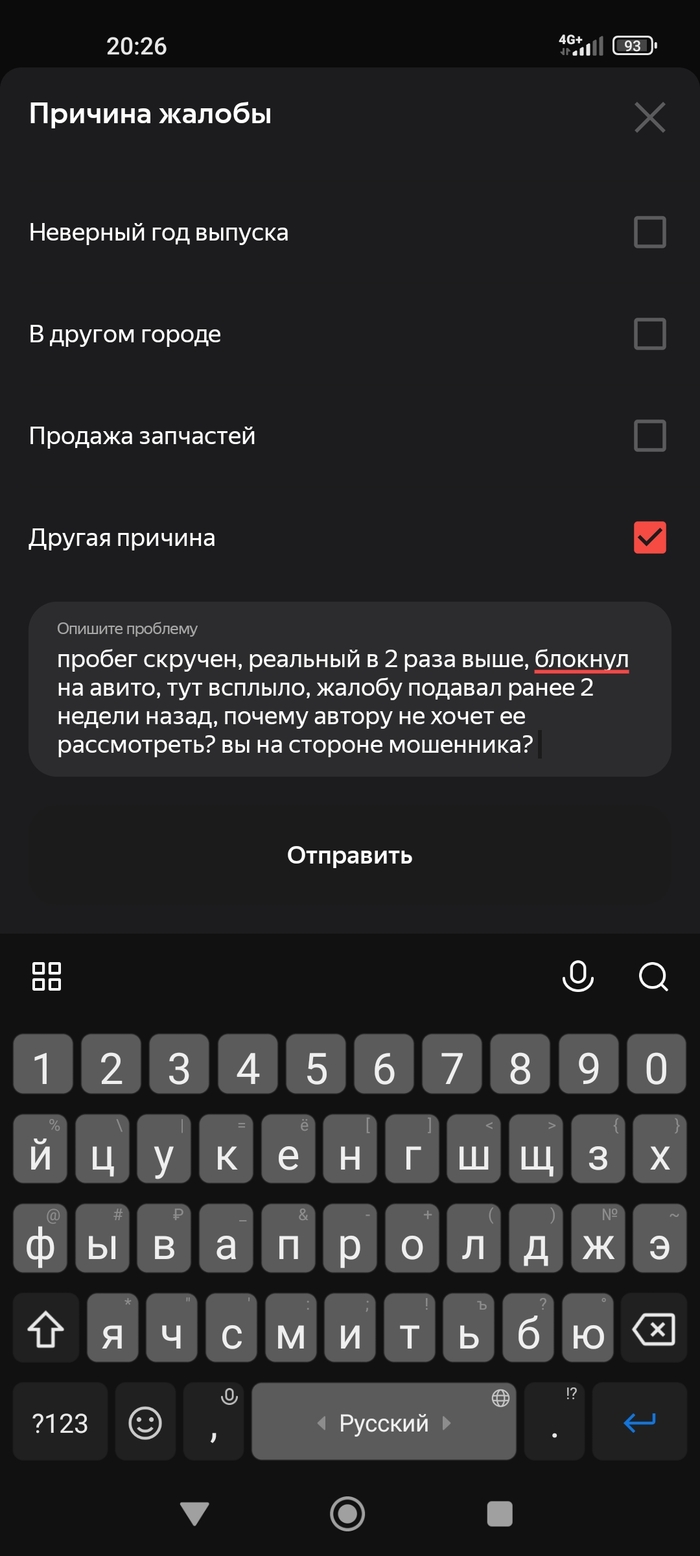
Task: Start voice input with the microphone
Action: [577, 976]
